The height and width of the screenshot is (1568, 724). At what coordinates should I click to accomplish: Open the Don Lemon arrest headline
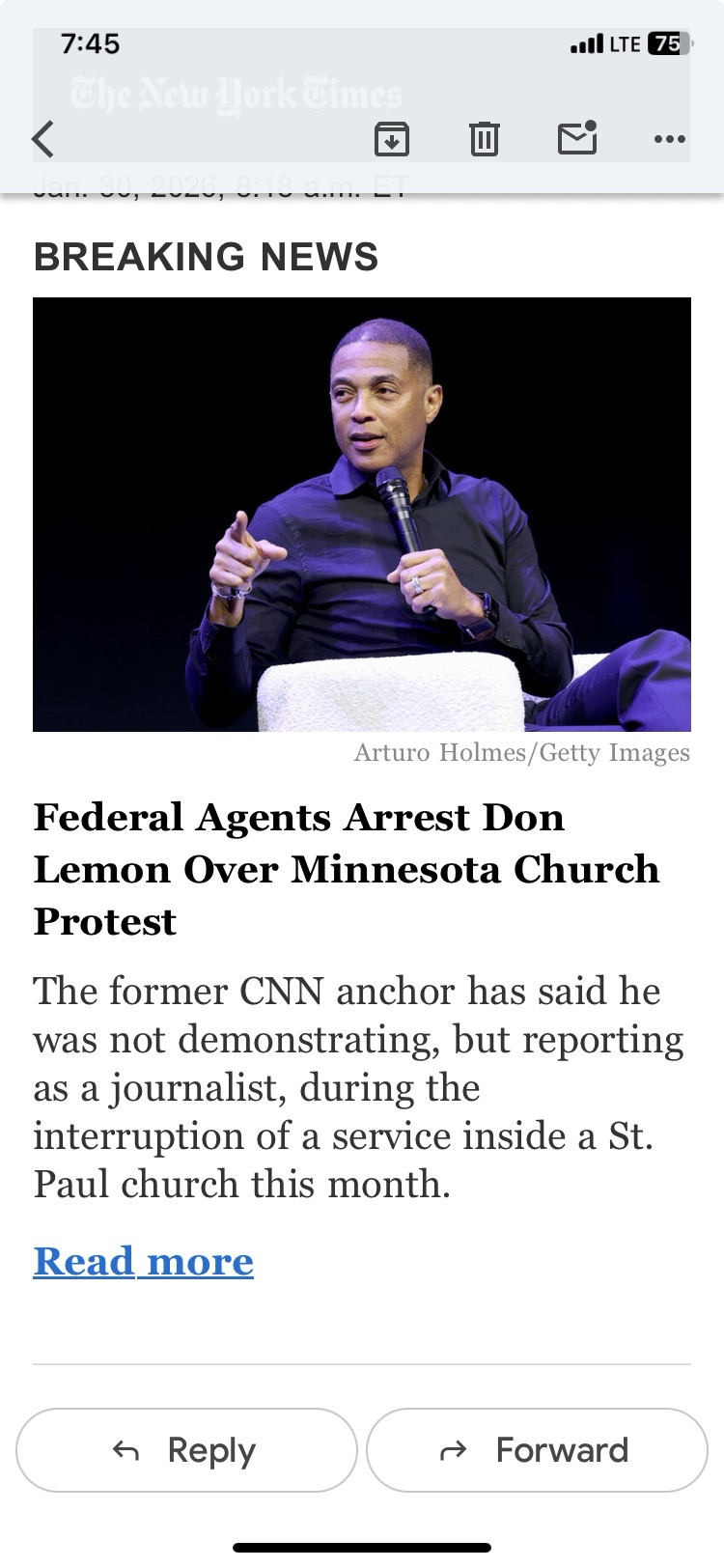346,869
